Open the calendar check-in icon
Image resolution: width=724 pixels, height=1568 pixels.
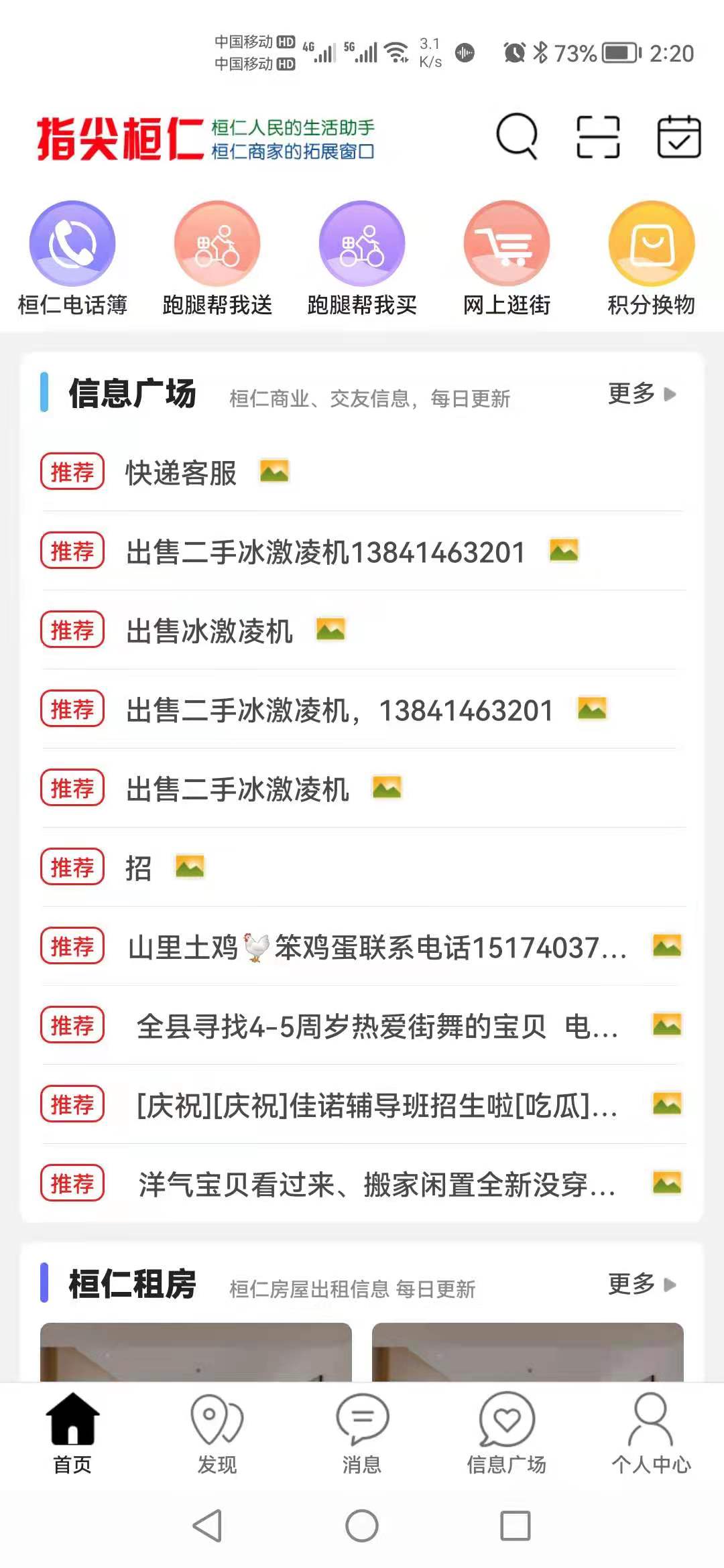click(678, 136)
